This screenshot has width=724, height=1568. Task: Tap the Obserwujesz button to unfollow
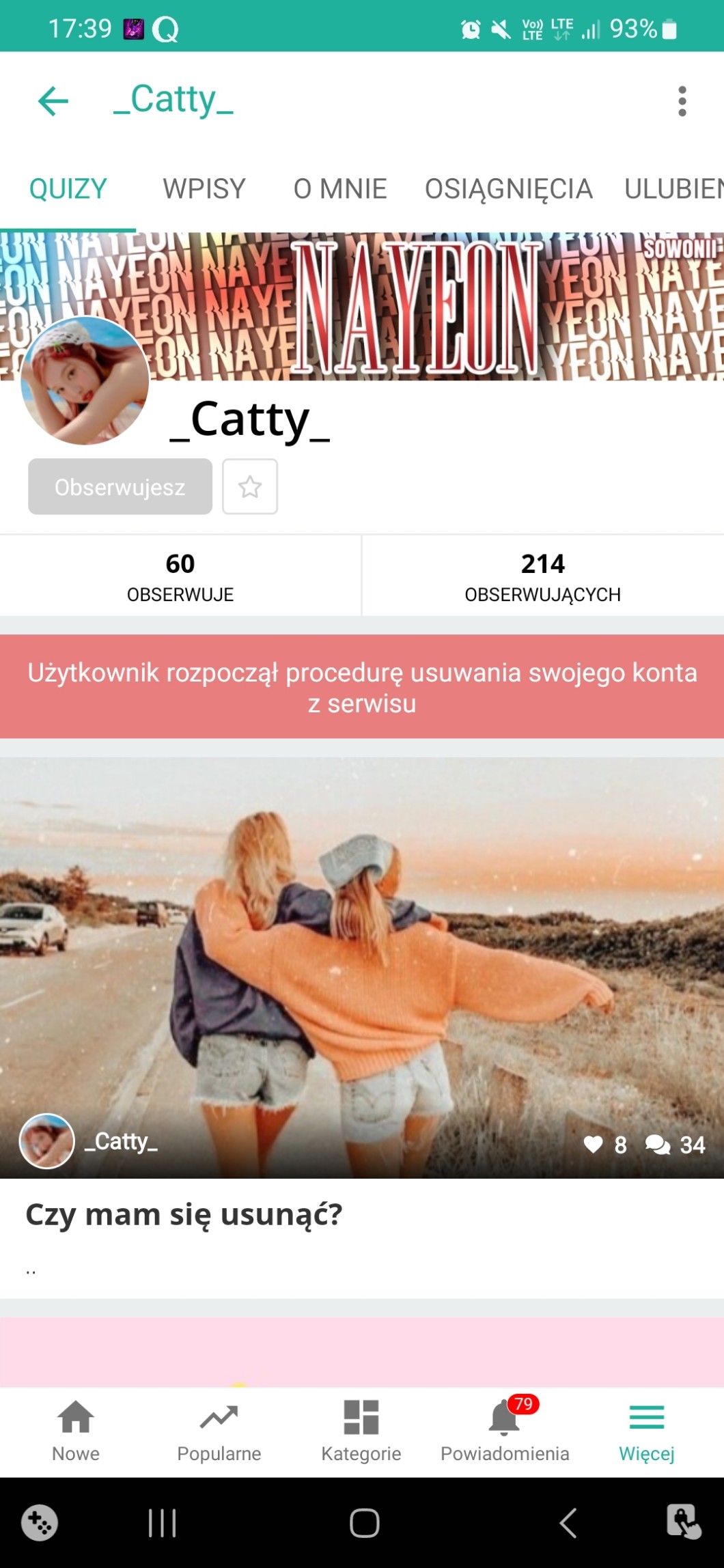coord(120,486)
